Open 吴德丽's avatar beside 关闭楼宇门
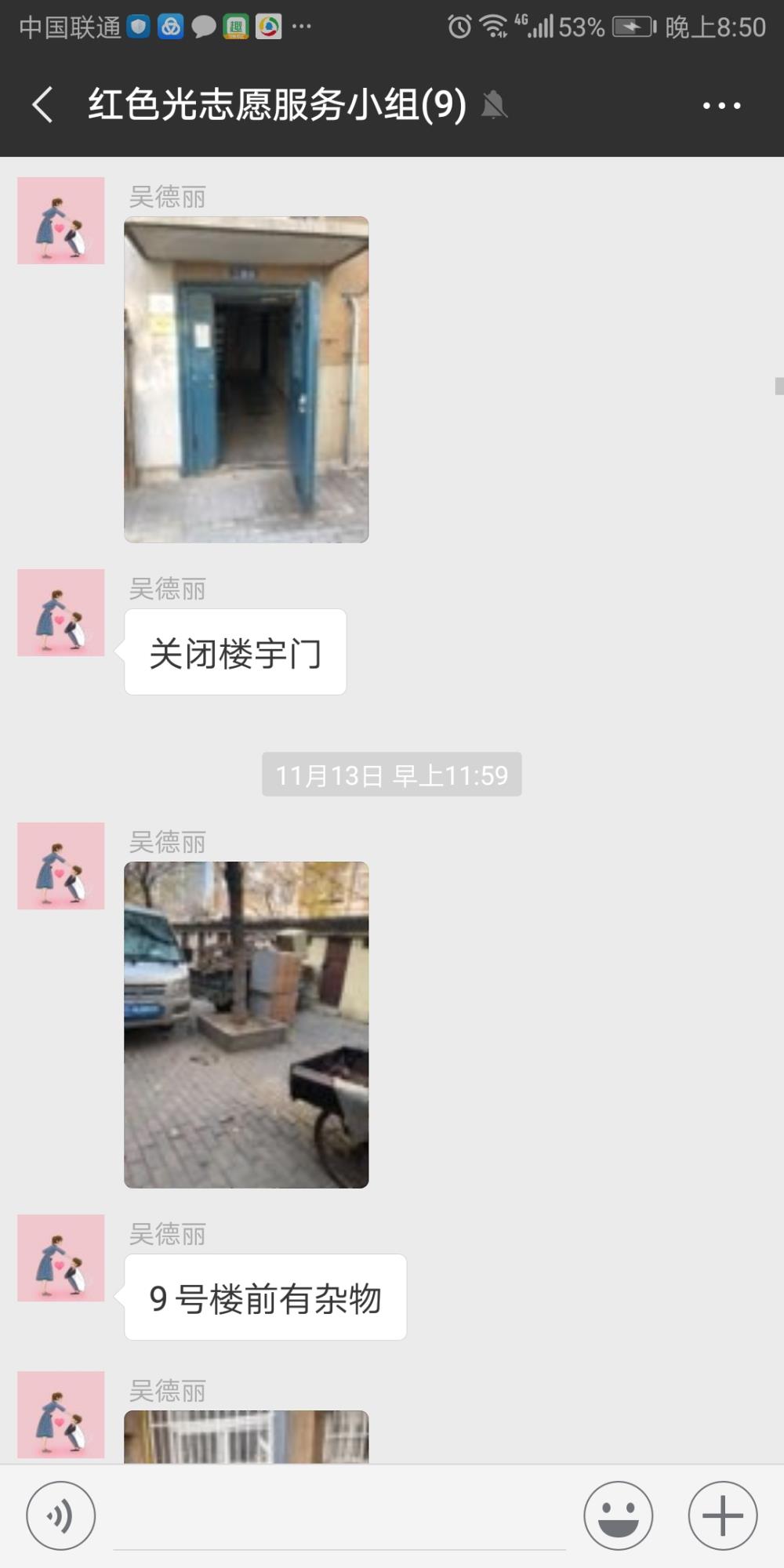Image resolution: width=784 pixels, height=1568 pixels. click(61, 612)
